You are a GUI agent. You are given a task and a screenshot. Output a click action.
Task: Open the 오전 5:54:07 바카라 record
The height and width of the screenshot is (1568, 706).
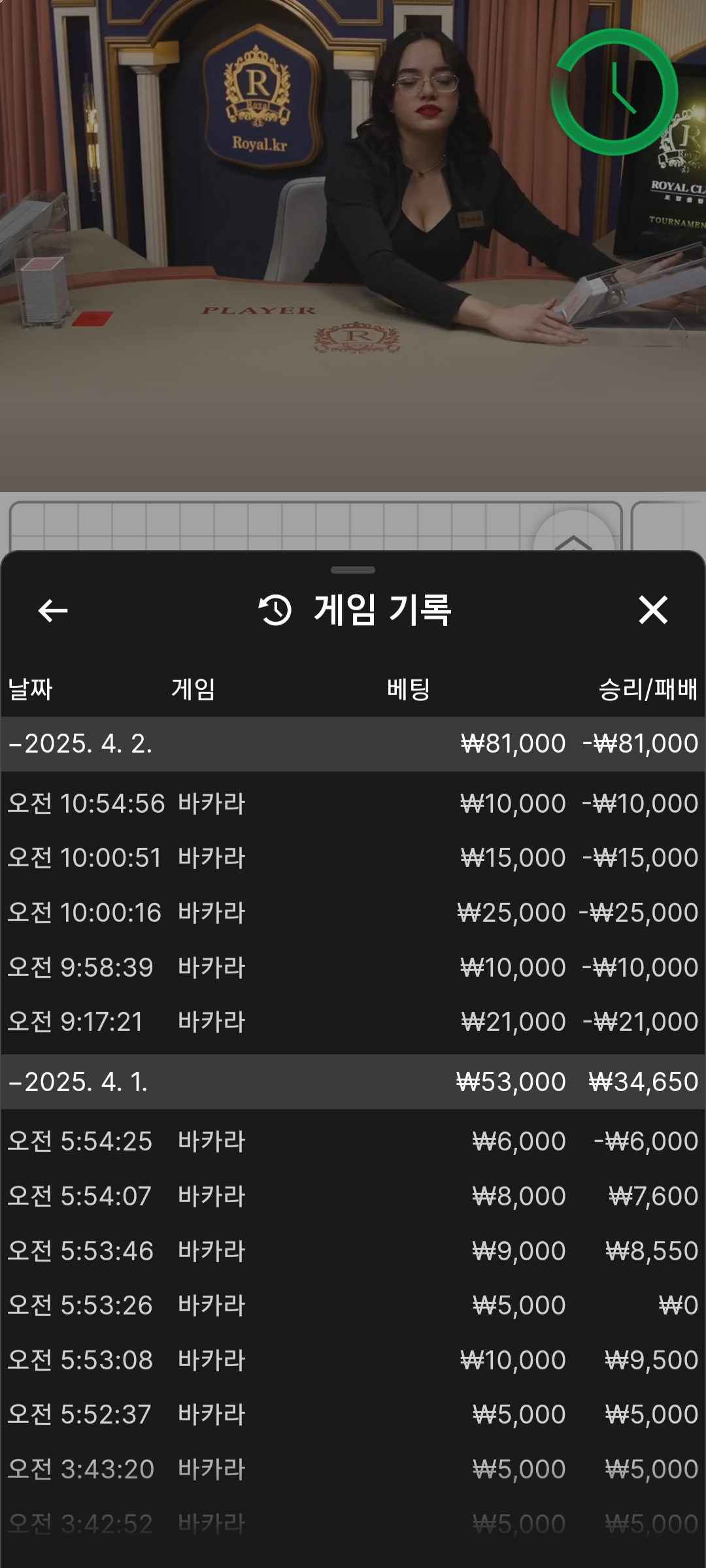(353, 1196)
